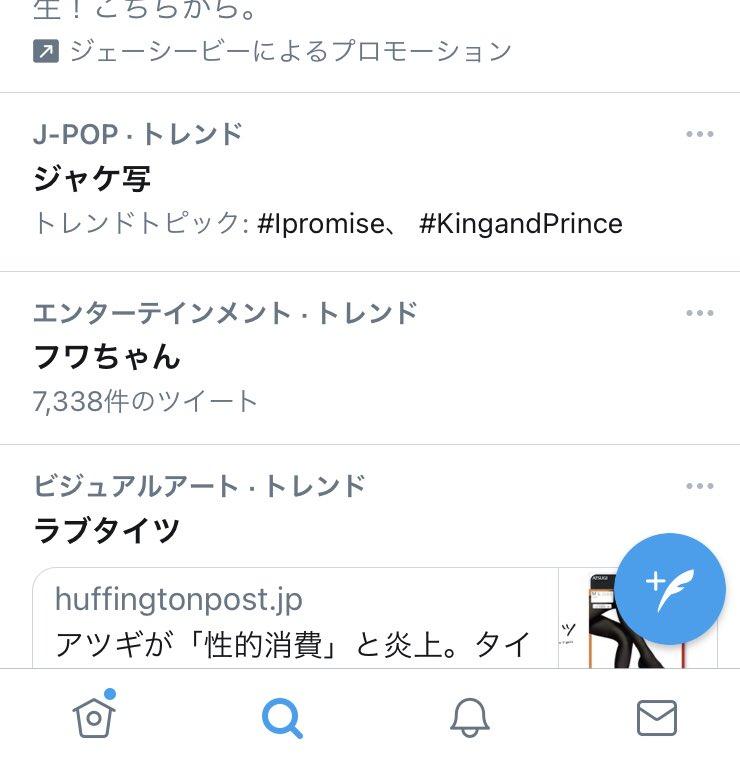Tap the #Ipromise hashtag
Viewport: 740px width, 767px height.
coord(321,223)
